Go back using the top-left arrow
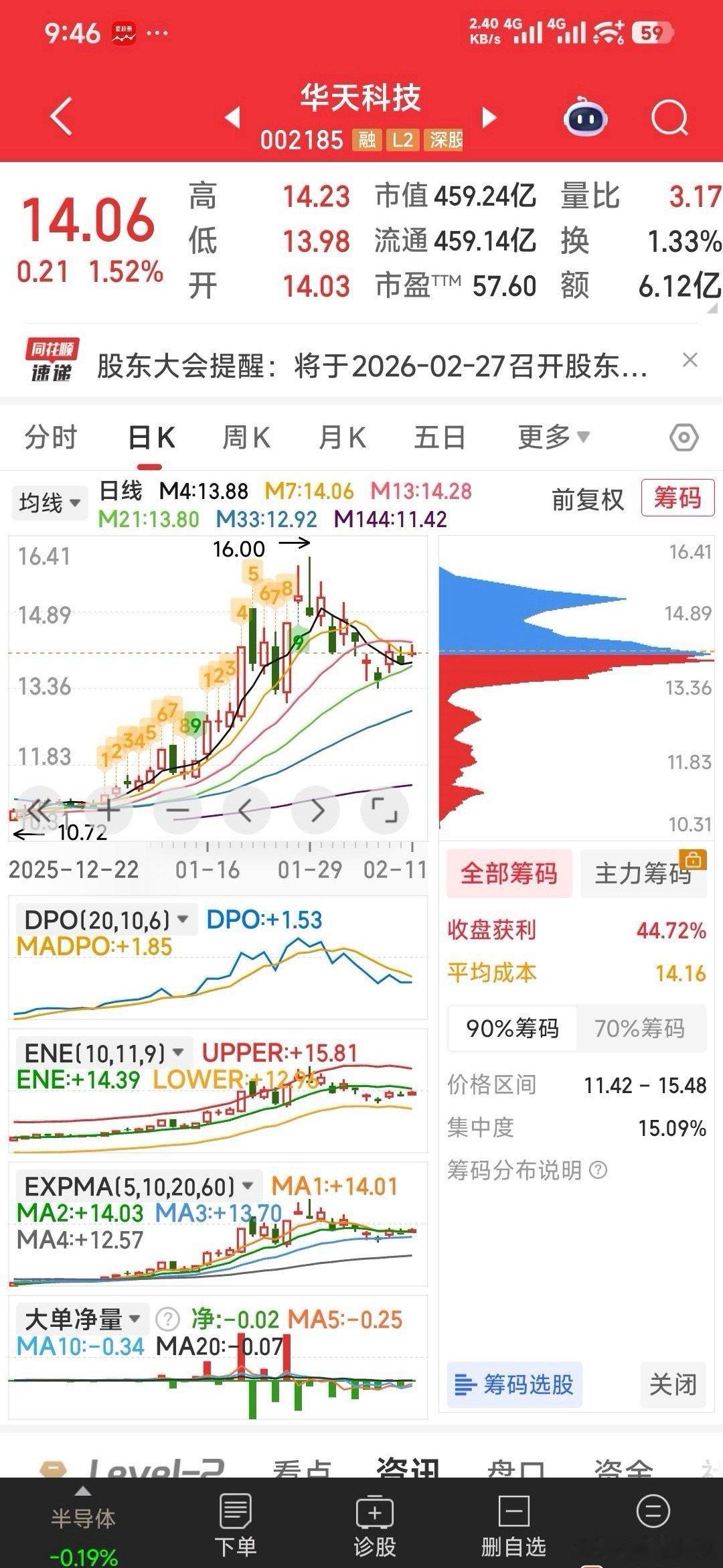The image size is (723, 1568). (x=62, y=117)
